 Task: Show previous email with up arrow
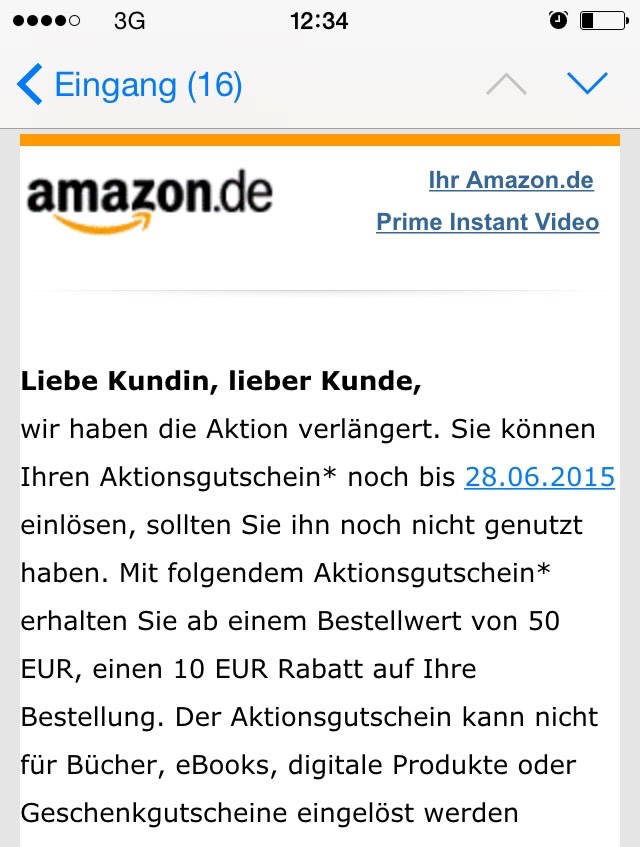pyautogui.click(x=506, y=85)
